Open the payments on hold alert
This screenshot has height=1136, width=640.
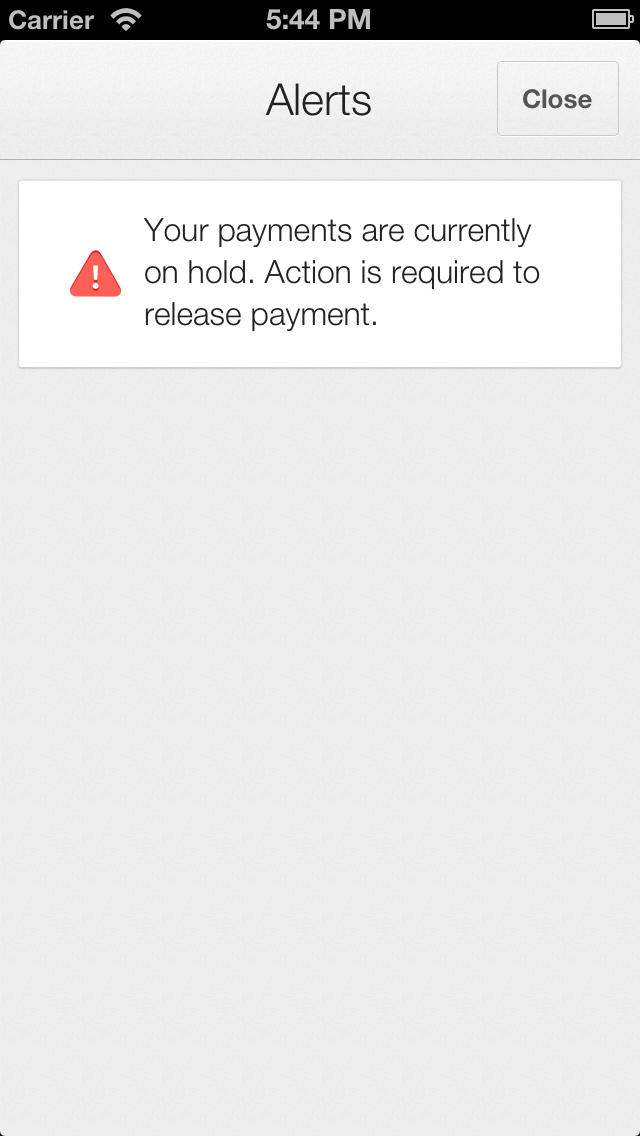point(320,273)
